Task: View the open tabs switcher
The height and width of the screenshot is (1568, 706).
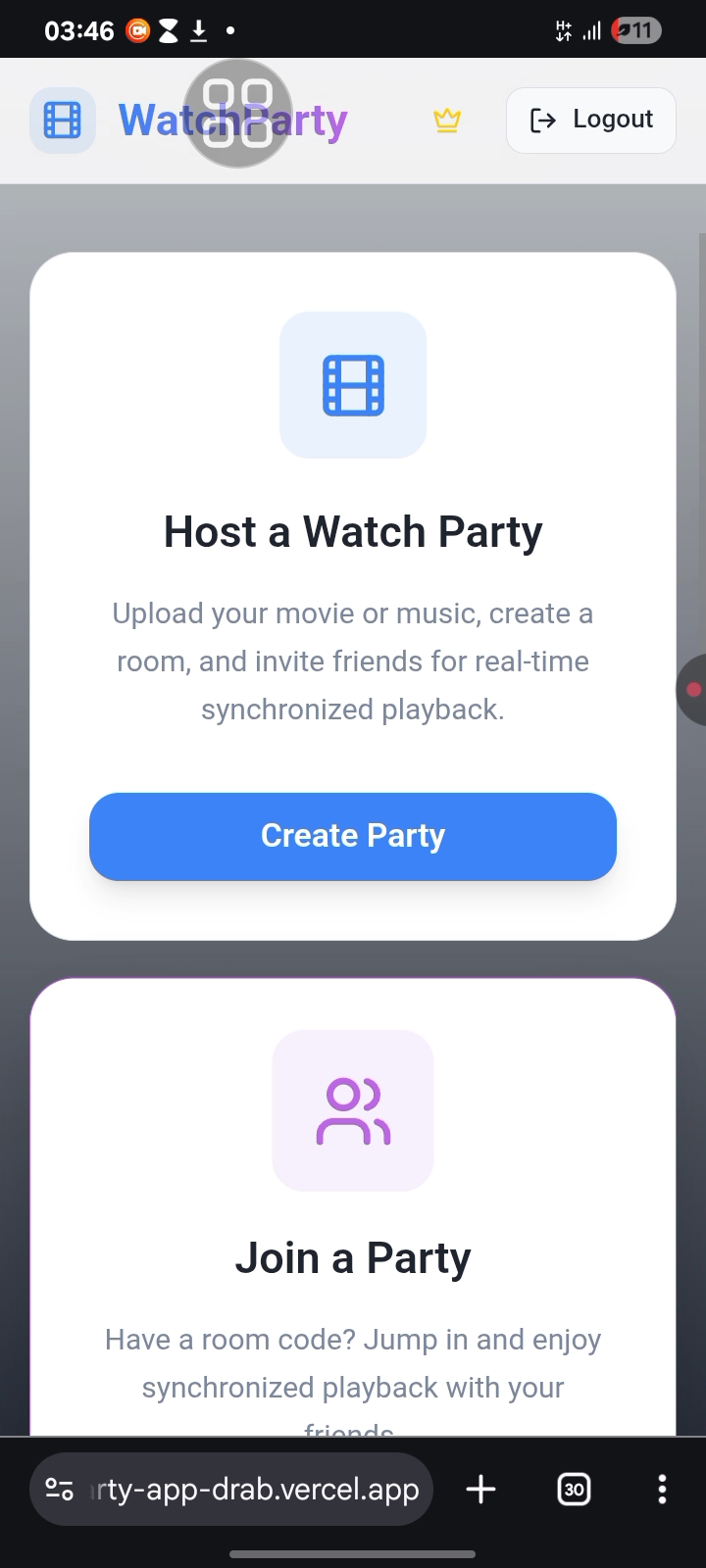Action: tap(574, 1490)
